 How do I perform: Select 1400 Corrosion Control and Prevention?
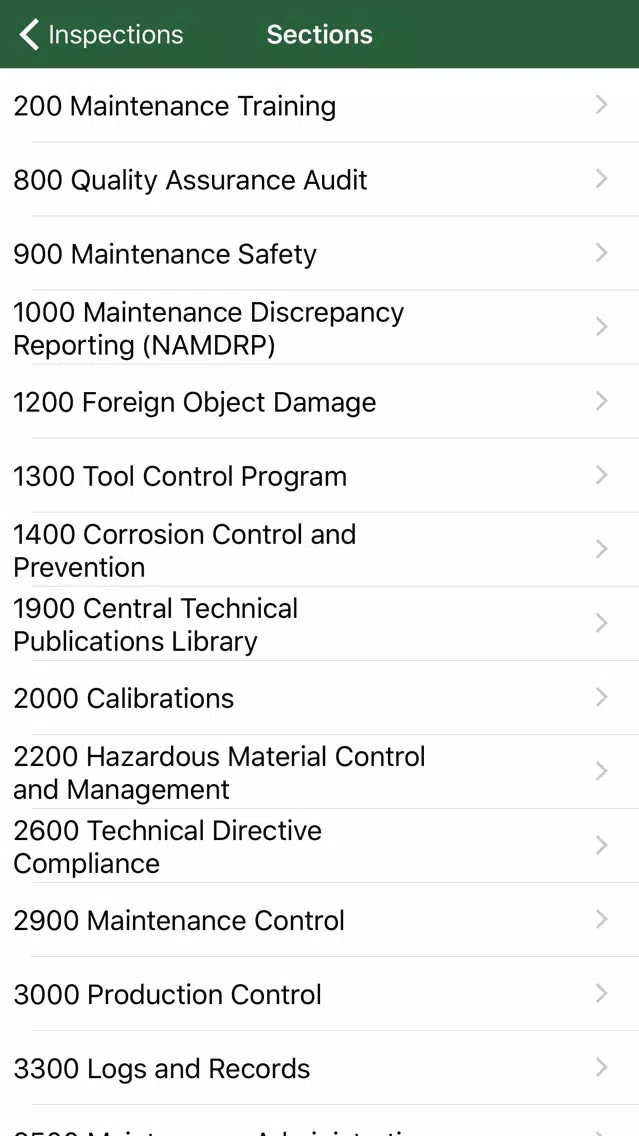[320, 549]
